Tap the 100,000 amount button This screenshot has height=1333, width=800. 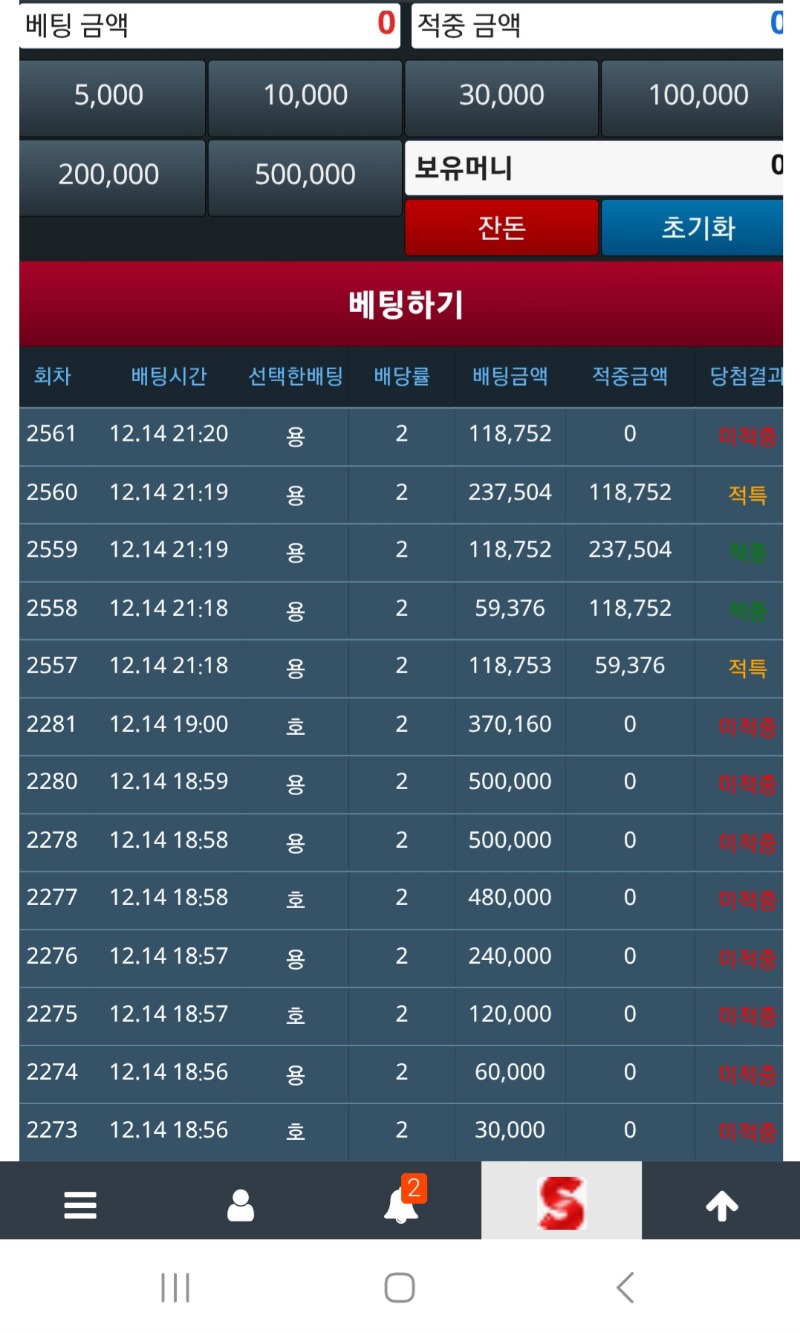point(697,97)
